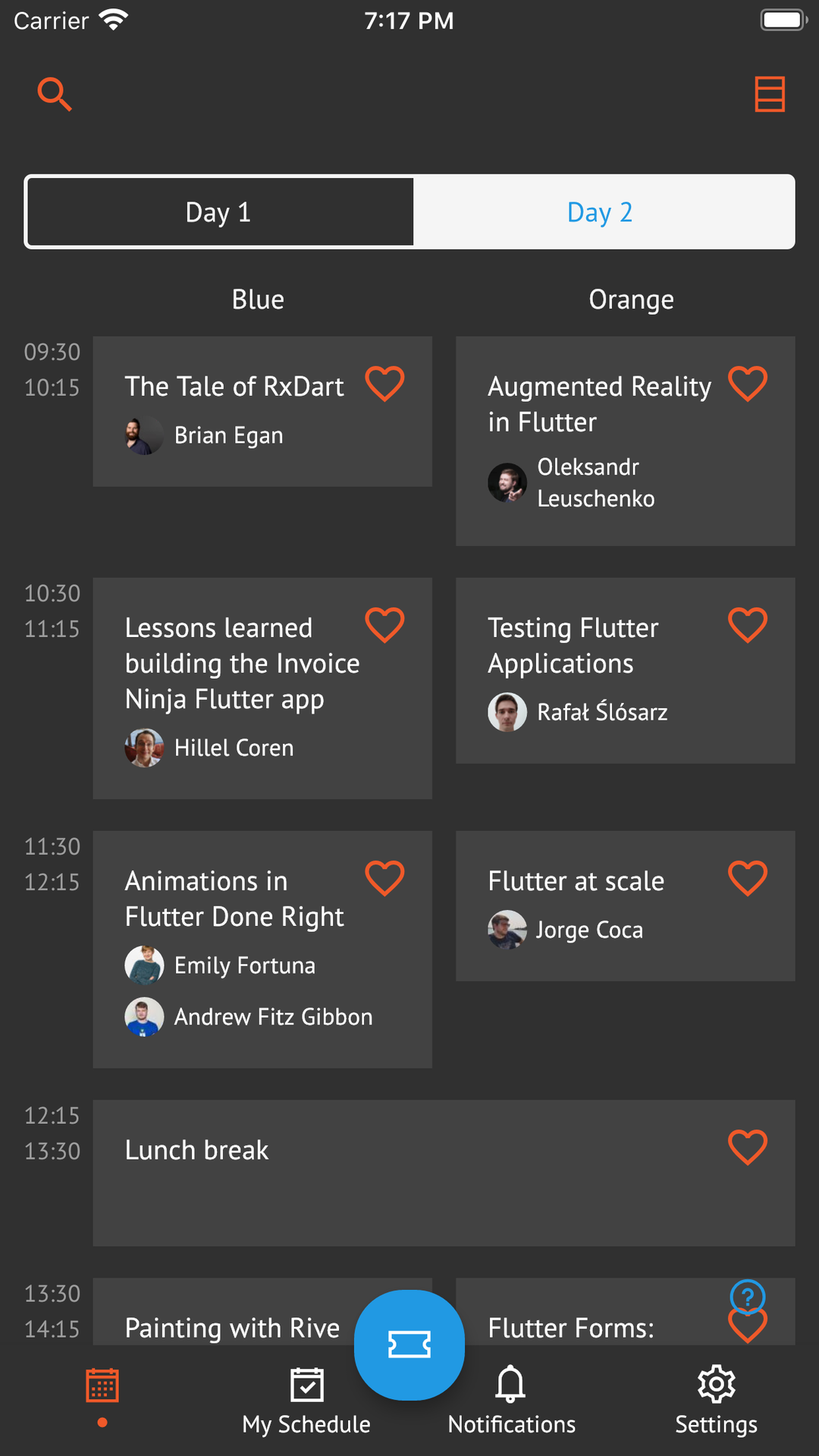Favorite the Invoice Ninja Flutter app talk
The height and width of the screenshot is (1456, 819).
pyautogui.click(x=384, y=625)
